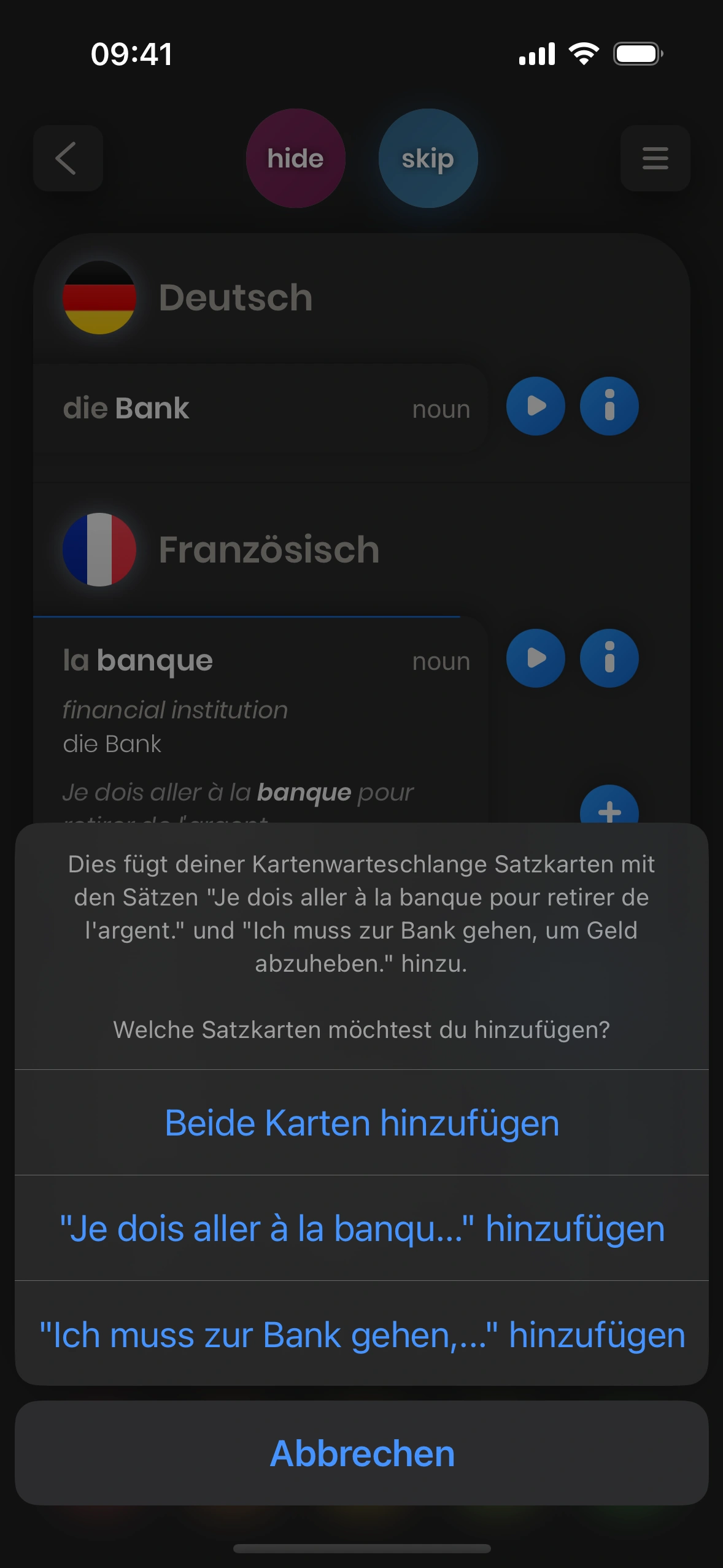Screen dimensions: 723x1568
Task: Choose "Beide Karten hinzufügen"
Action: pyautogui.click(x=361, y=1123)
